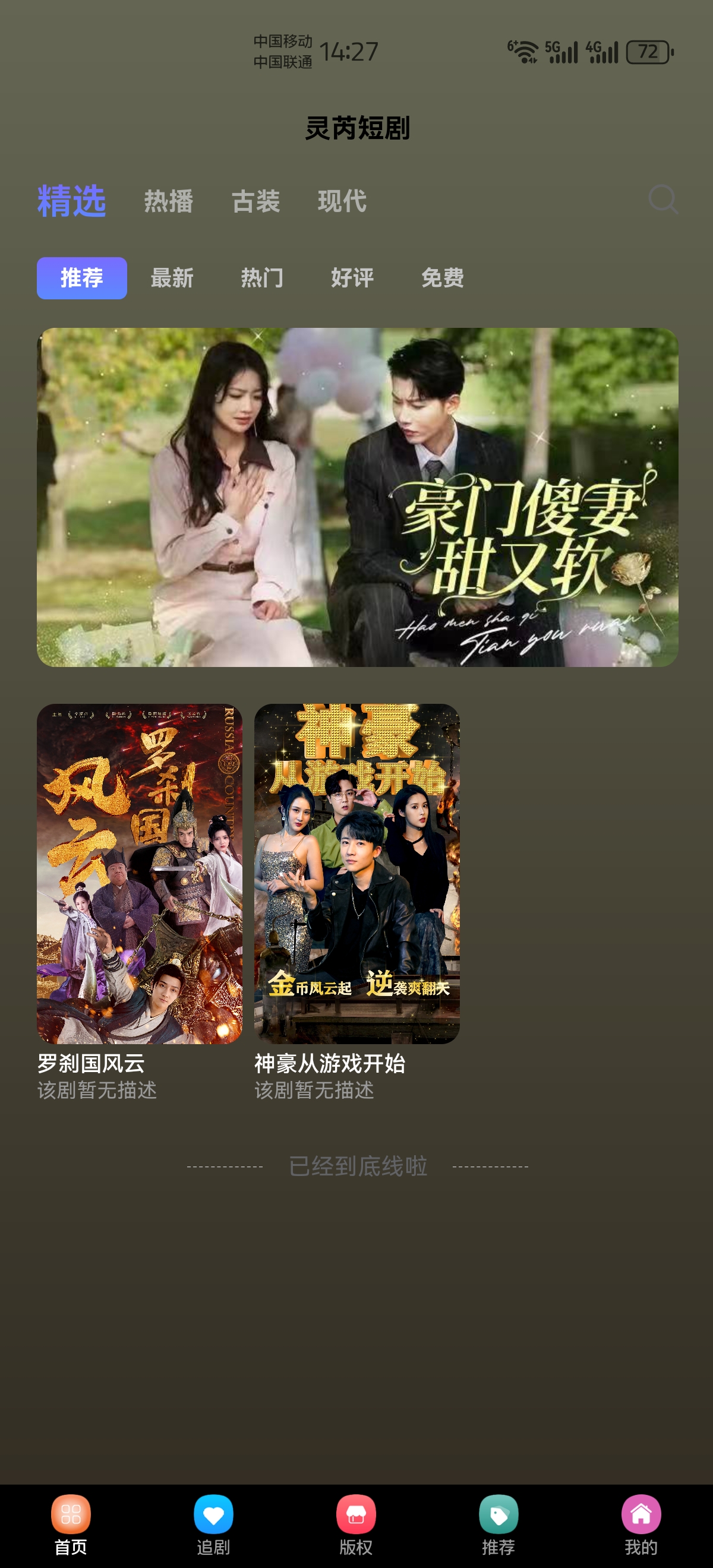The width and height of the screenshot is (713, 1568).
Task: Tap the Wi-Fi status icon
Action: click(x=524, y=52)
